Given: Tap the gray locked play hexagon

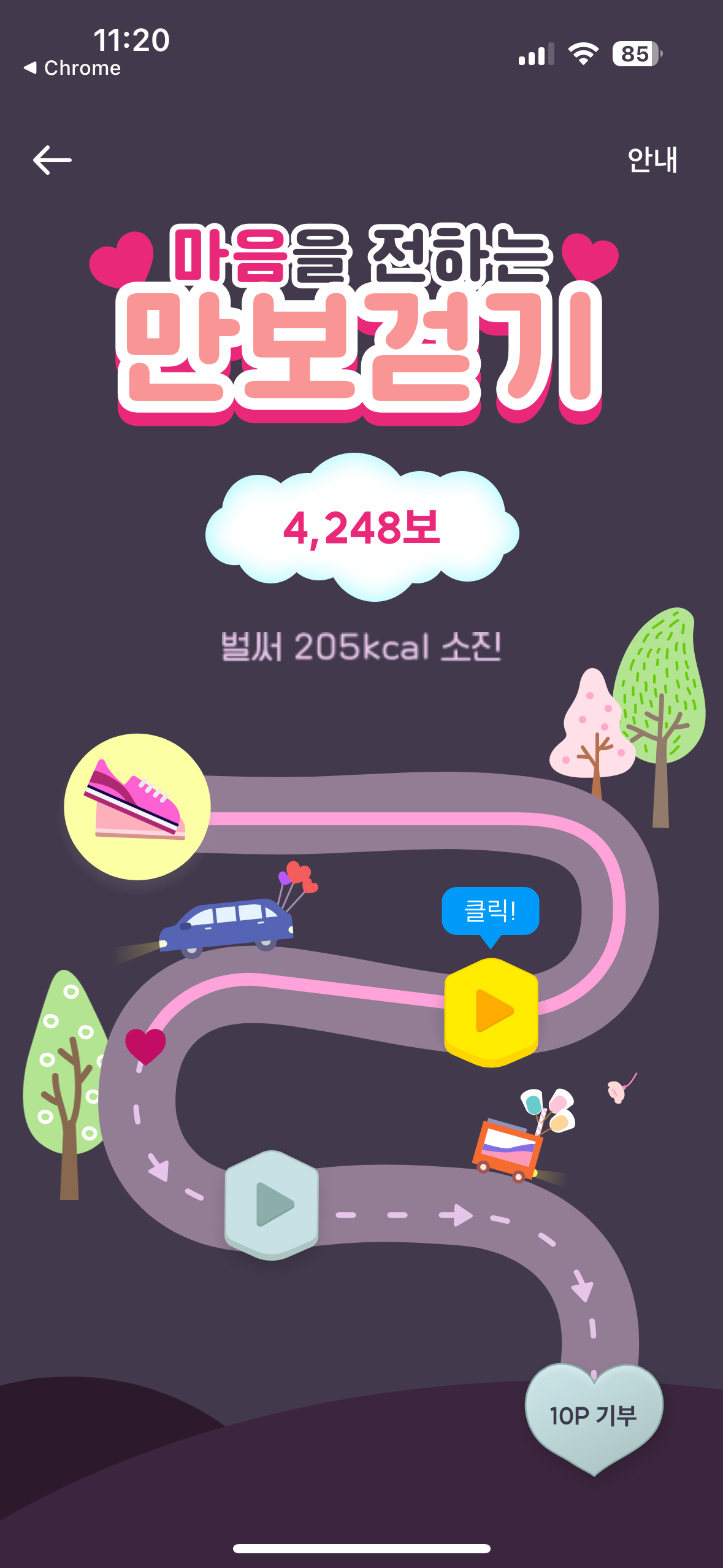Looking at the screenshot, I should click(272, 1205).
